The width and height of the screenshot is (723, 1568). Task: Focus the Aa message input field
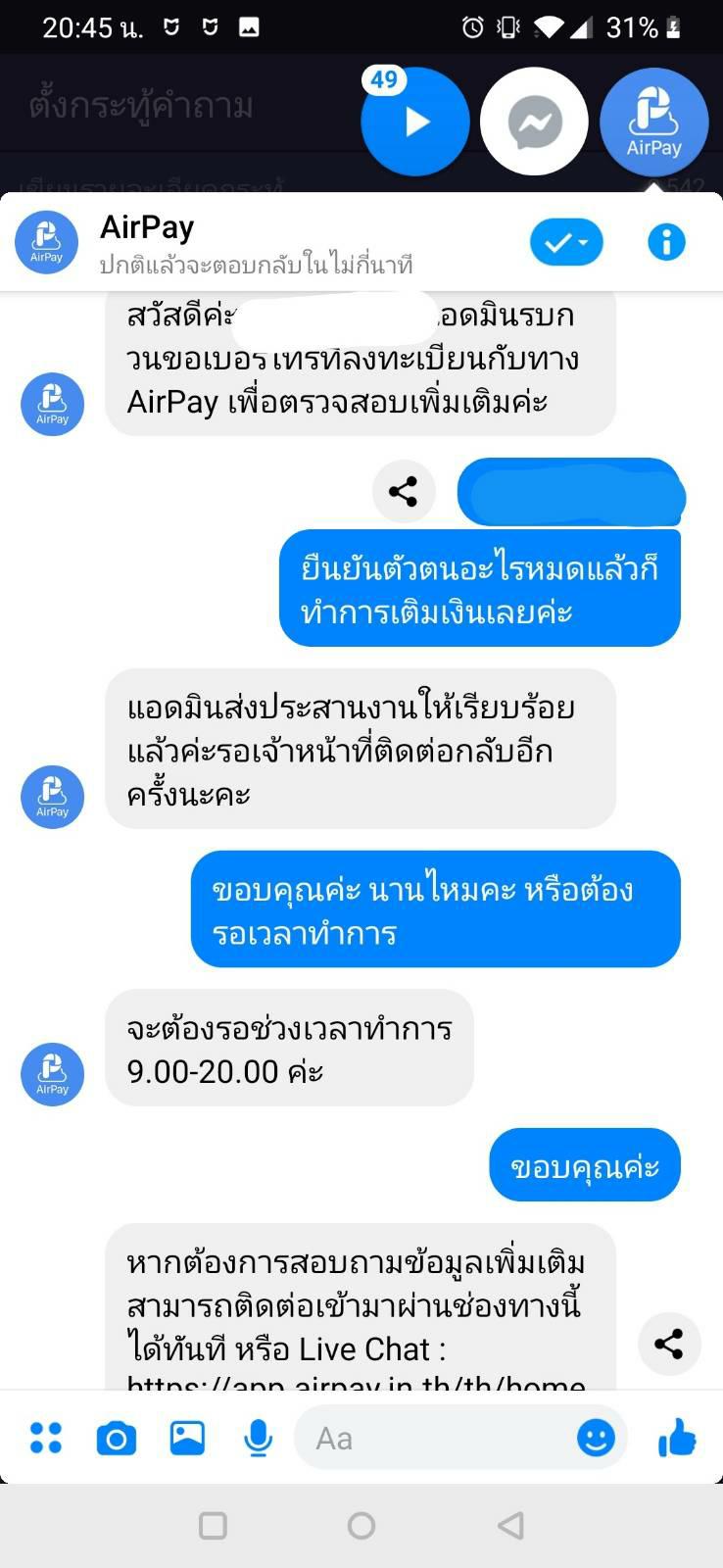[x=436, y=1439]
